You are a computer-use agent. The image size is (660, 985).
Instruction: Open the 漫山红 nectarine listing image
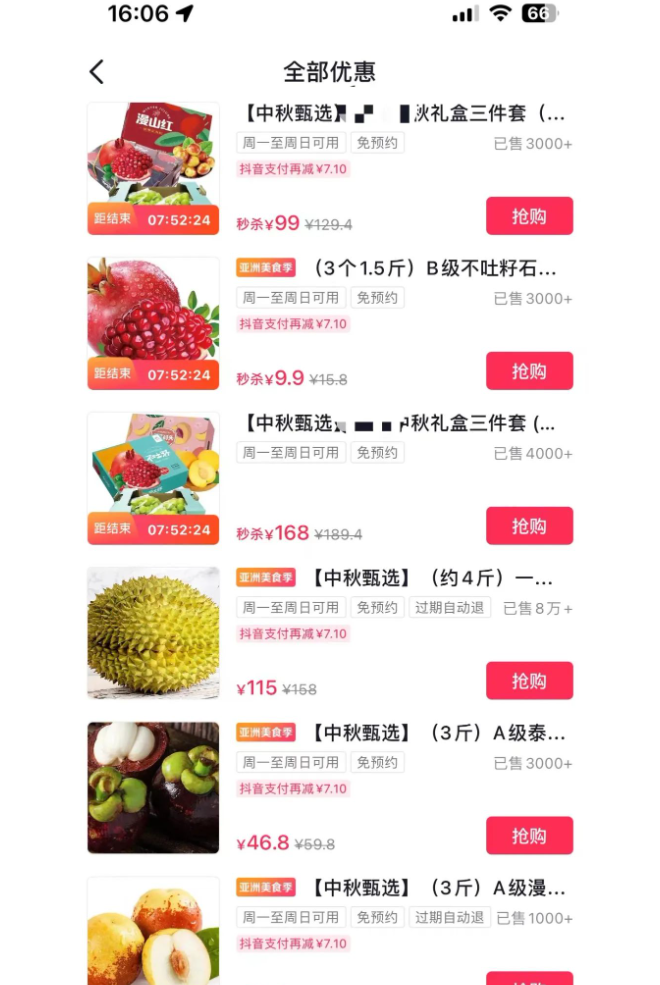(153, 932)
